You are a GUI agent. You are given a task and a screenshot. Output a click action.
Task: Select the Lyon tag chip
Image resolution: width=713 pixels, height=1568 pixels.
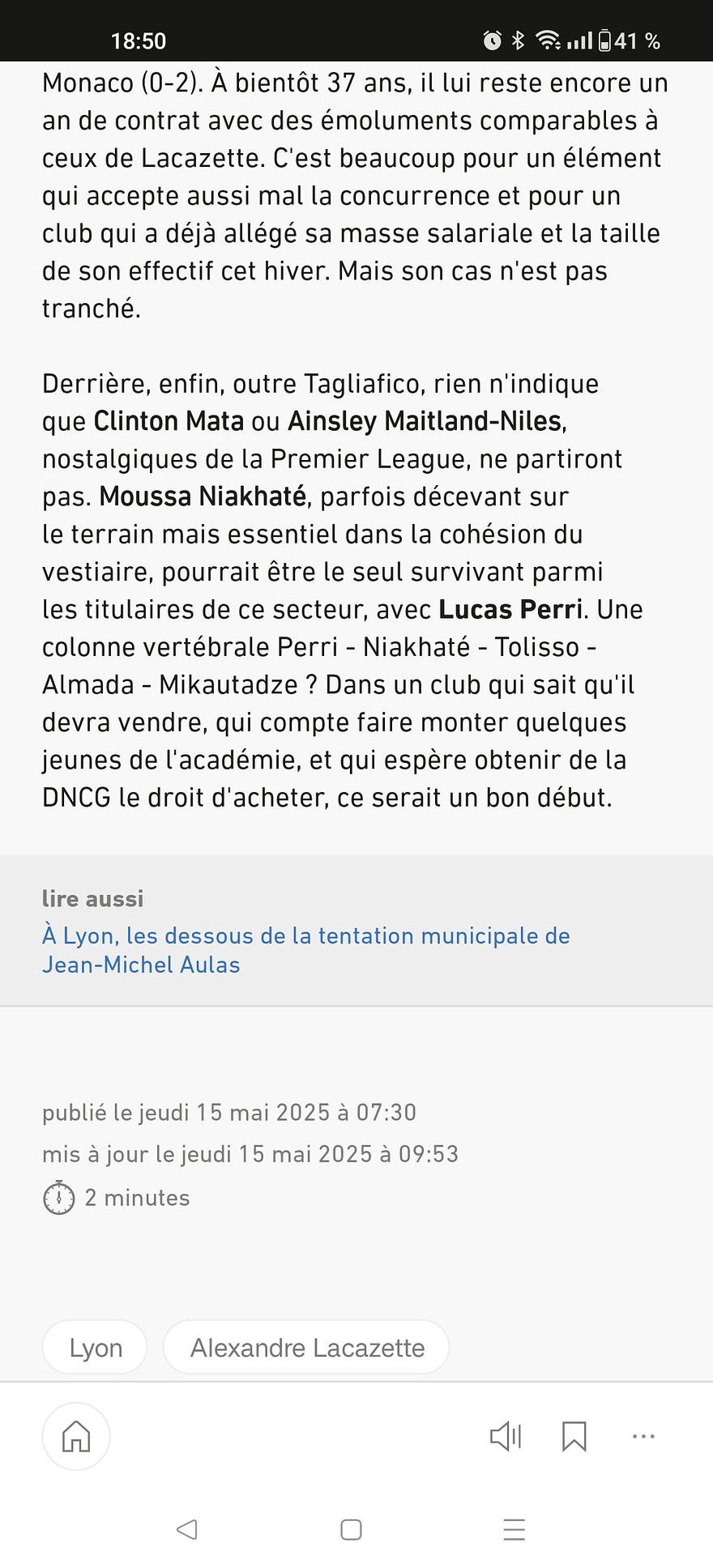(x=95, y=1348)
